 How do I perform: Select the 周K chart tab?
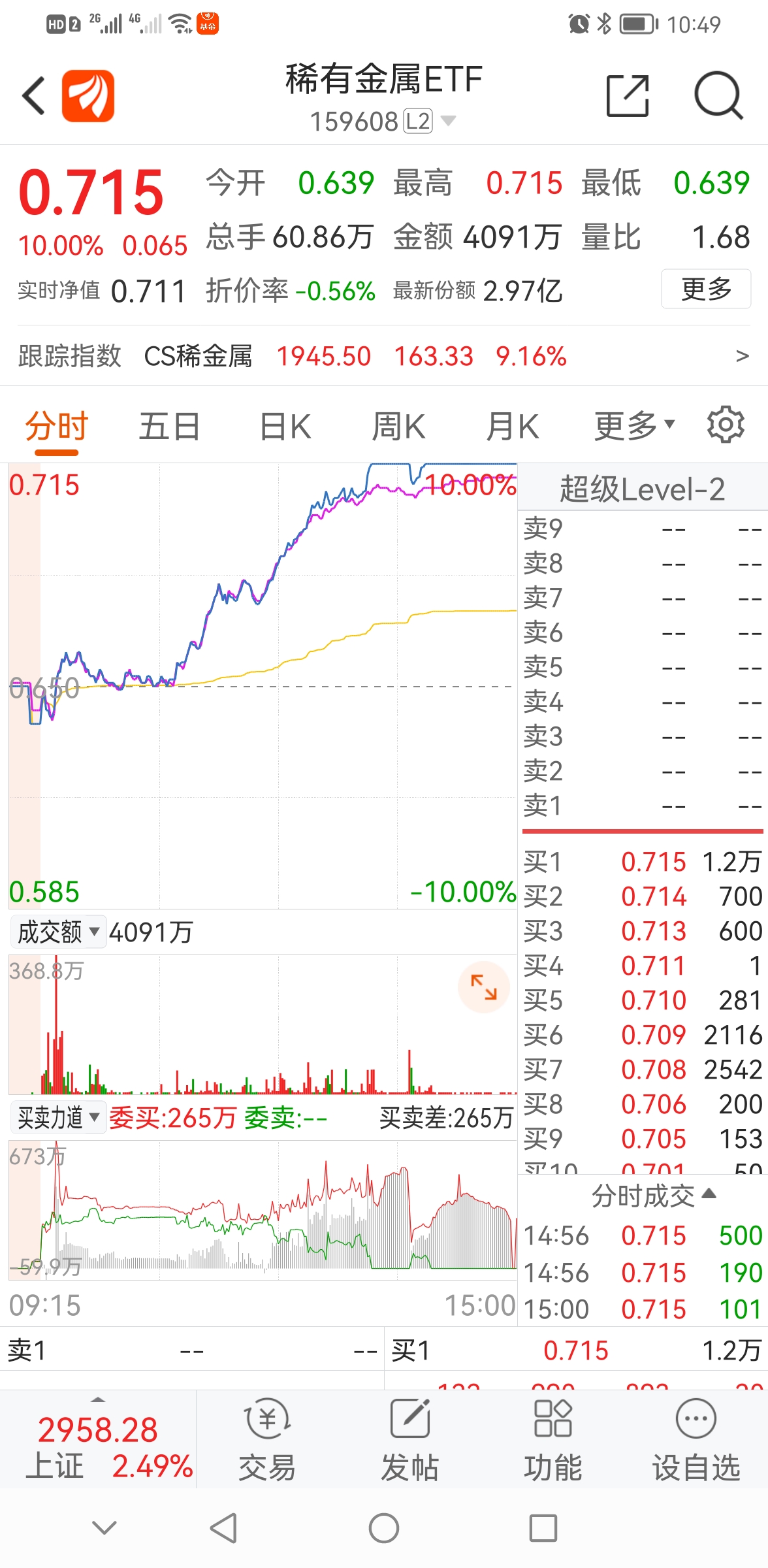tap(398, 427)
